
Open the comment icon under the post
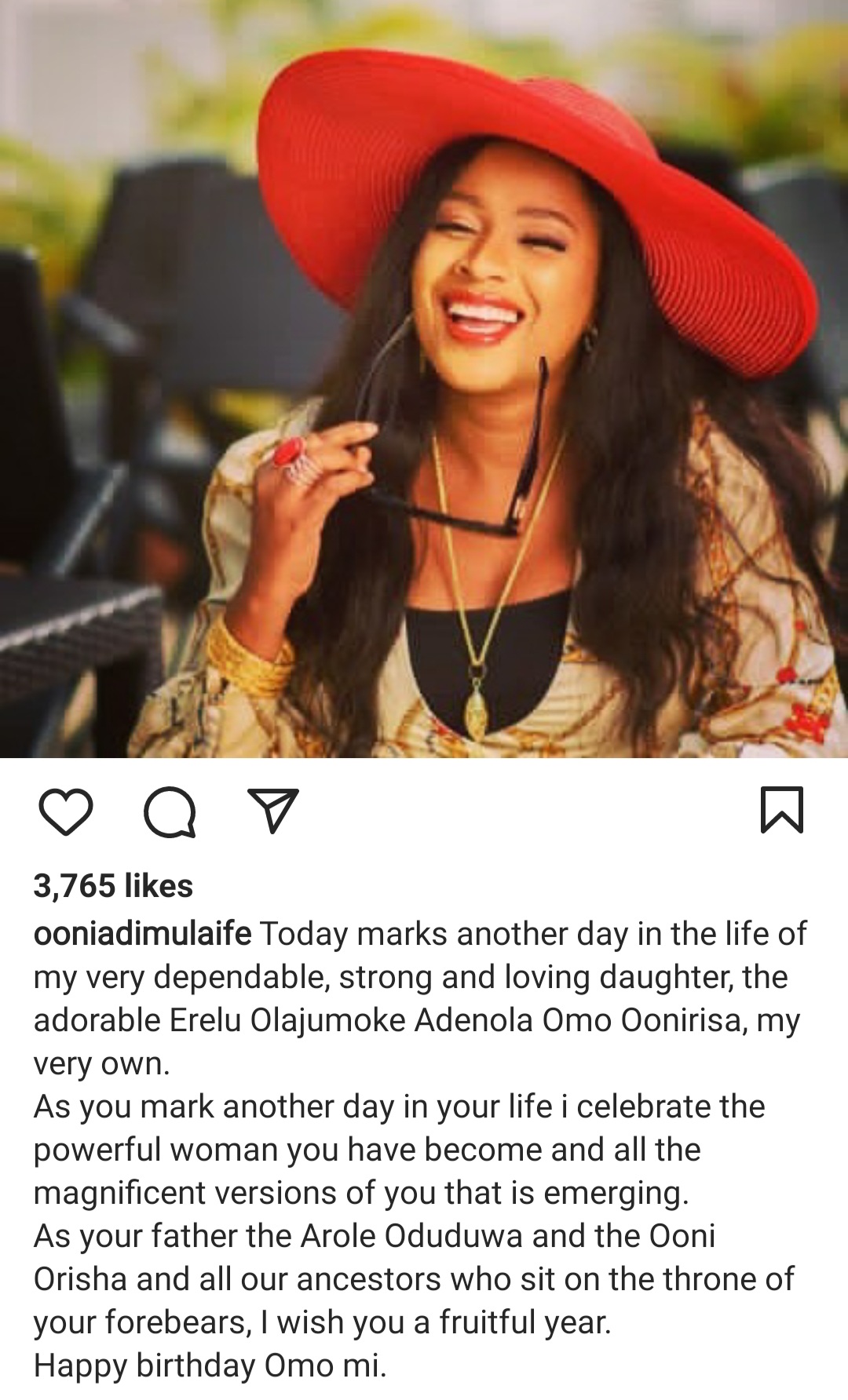[170, 811]
